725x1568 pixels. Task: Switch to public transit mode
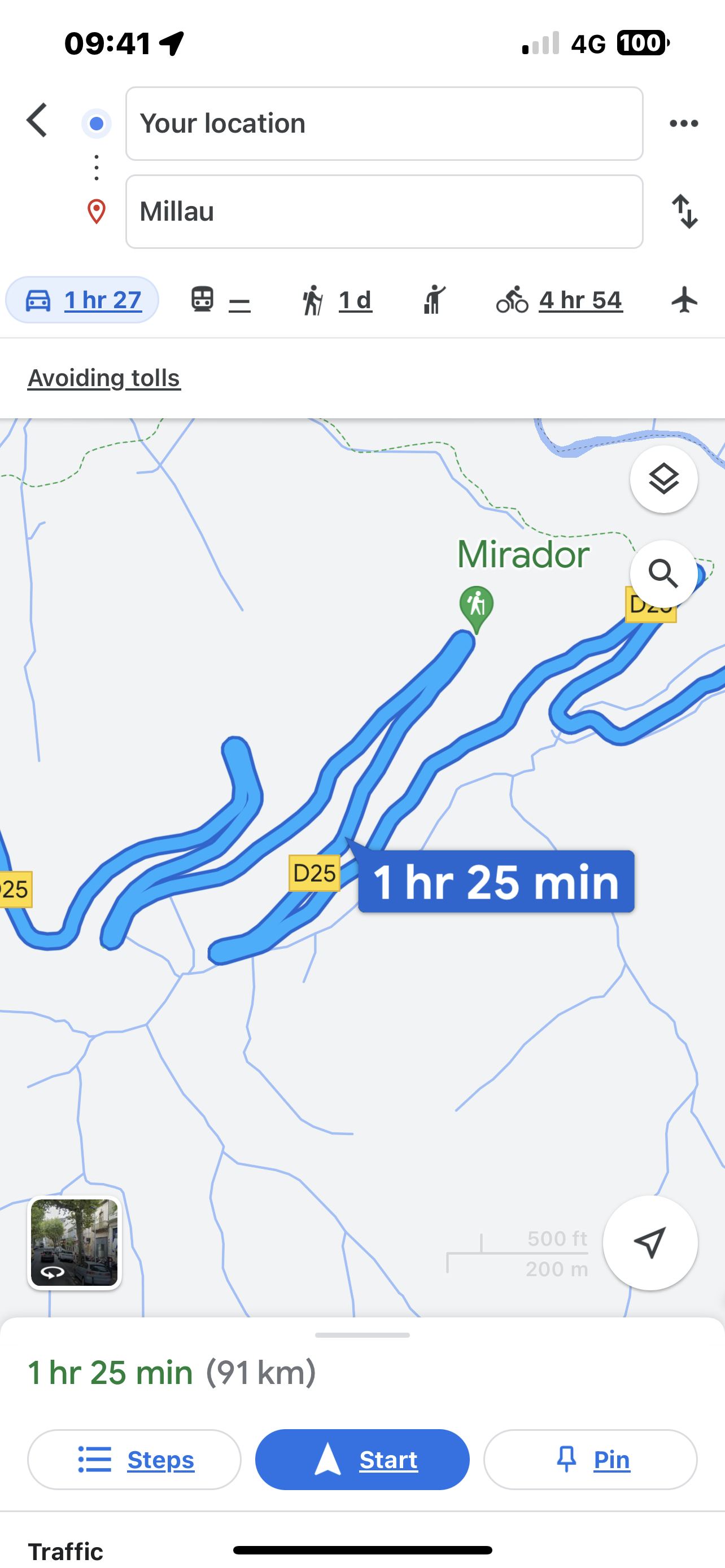pyautogui.click(x=220, y=300)
